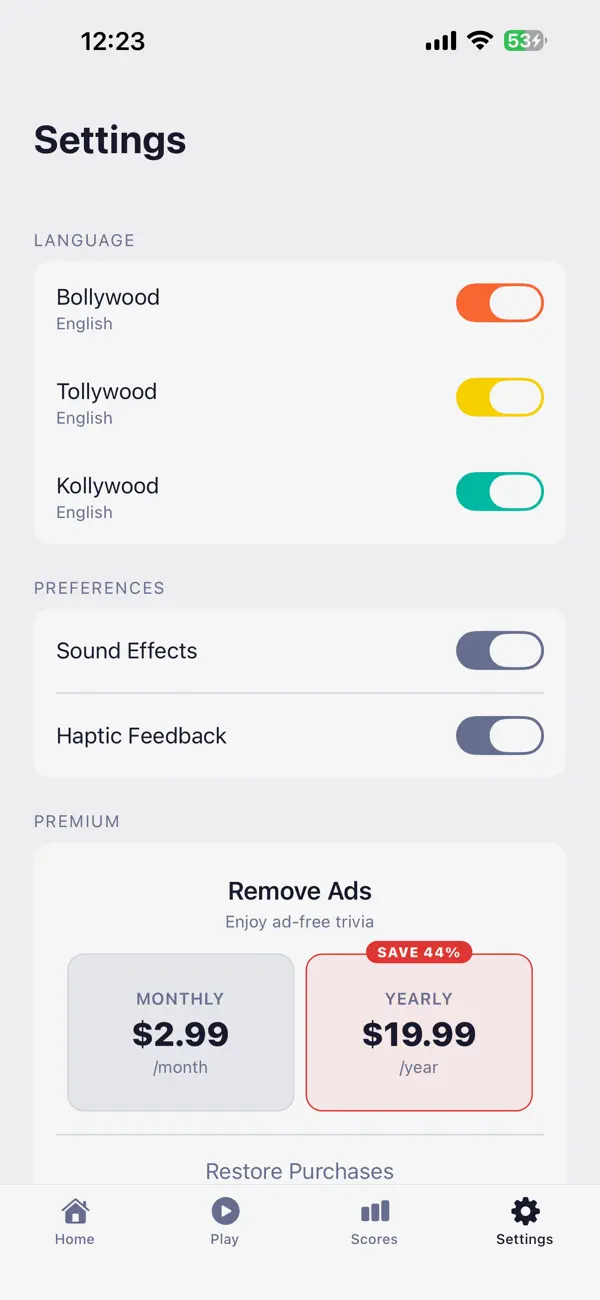Select the Settings tab
600x1300 pixels.
click(x=525, y=1223)
